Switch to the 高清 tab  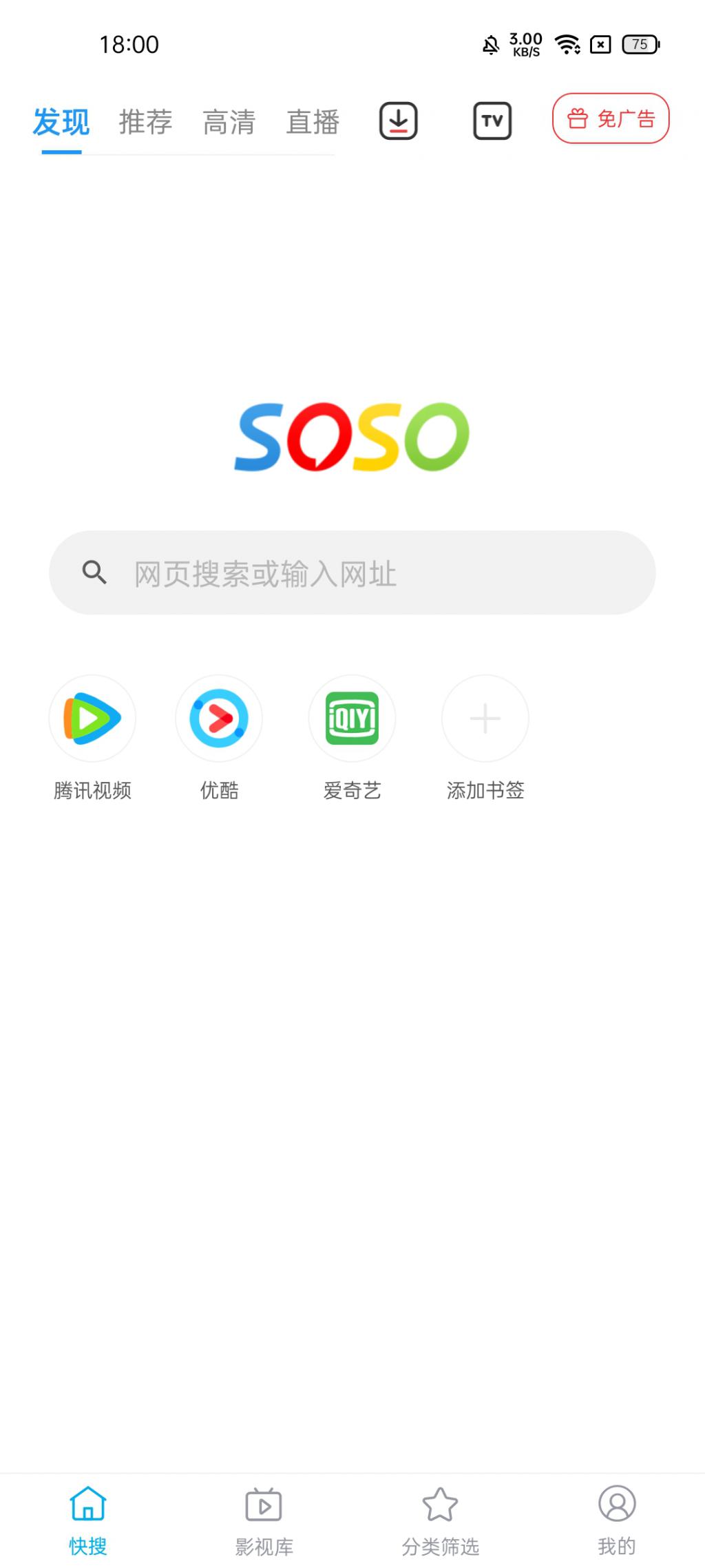point(229,122)
